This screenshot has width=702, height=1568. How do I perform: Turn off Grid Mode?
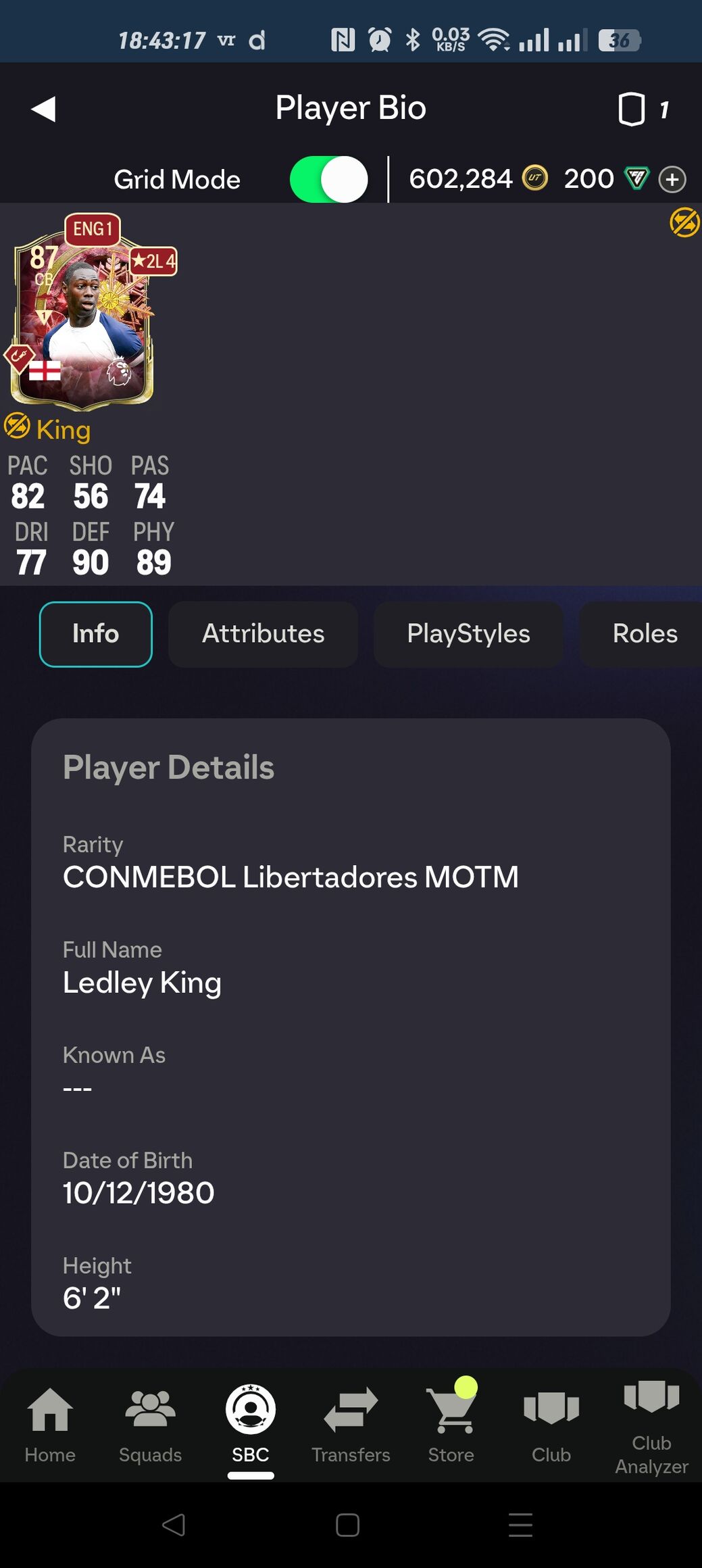click(x=329, y=180)
